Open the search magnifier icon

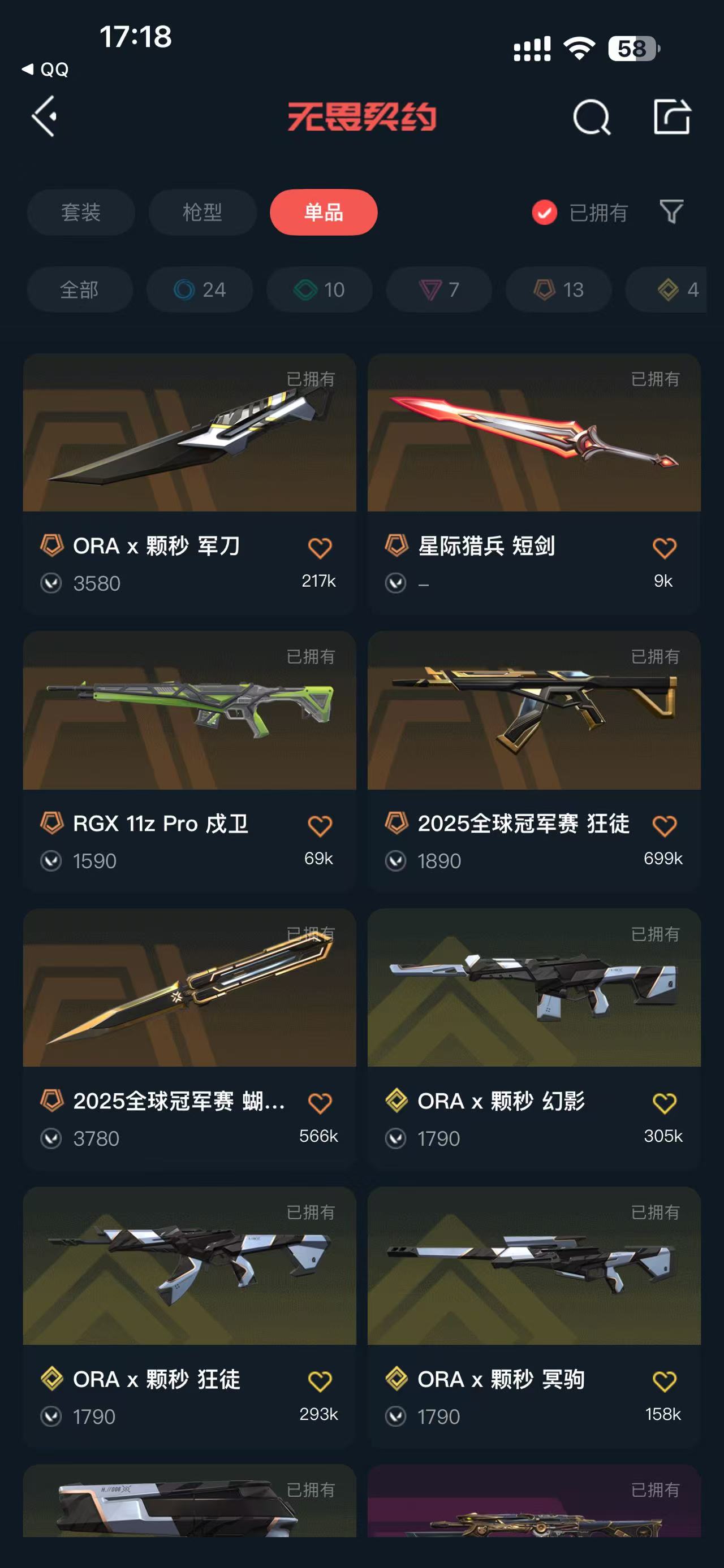[591, 116]
